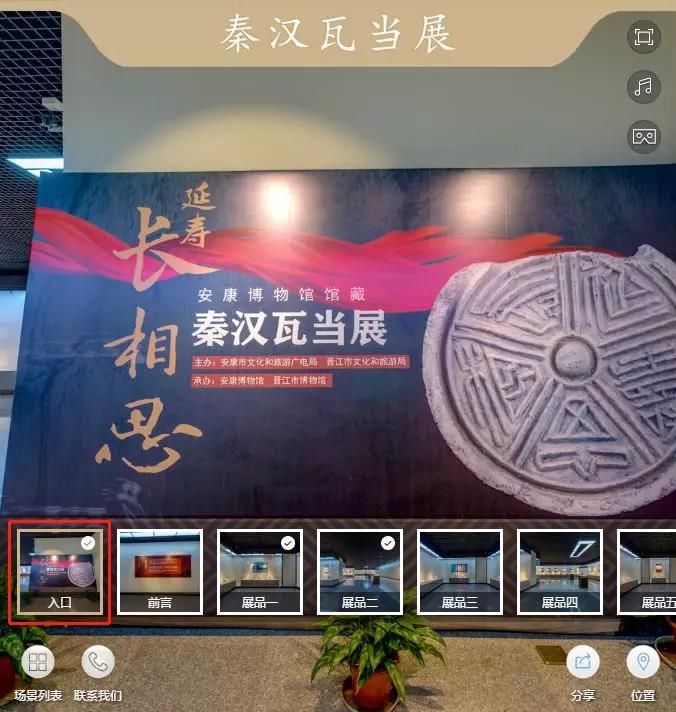Enter fullscreen mode

[643, 38]
